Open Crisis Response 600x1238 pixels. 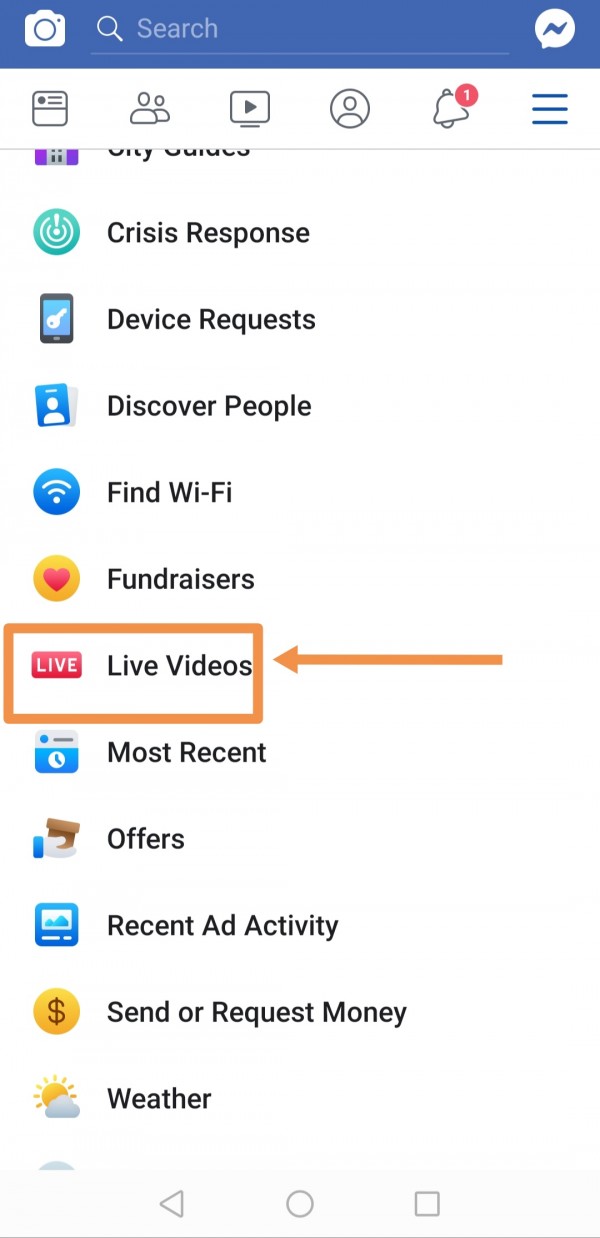[x=208, y=233]
